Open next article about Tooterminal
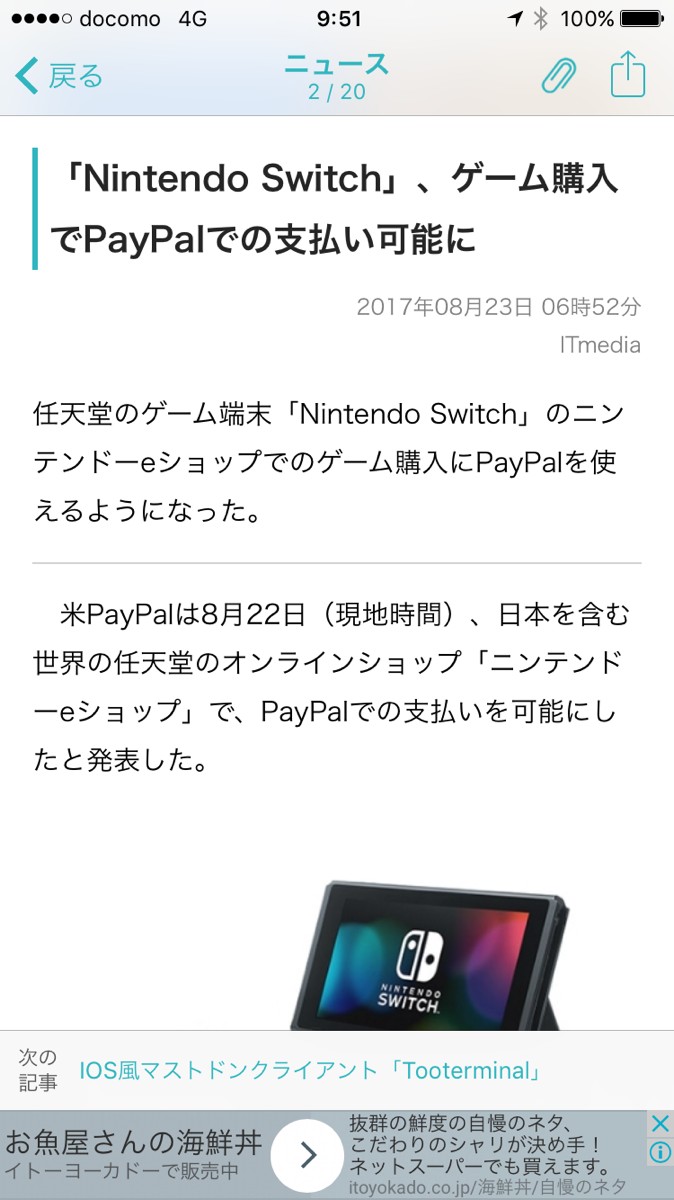Image resolution: width=674 pixels, height=1200 pixels. (x=310, y=1071)
